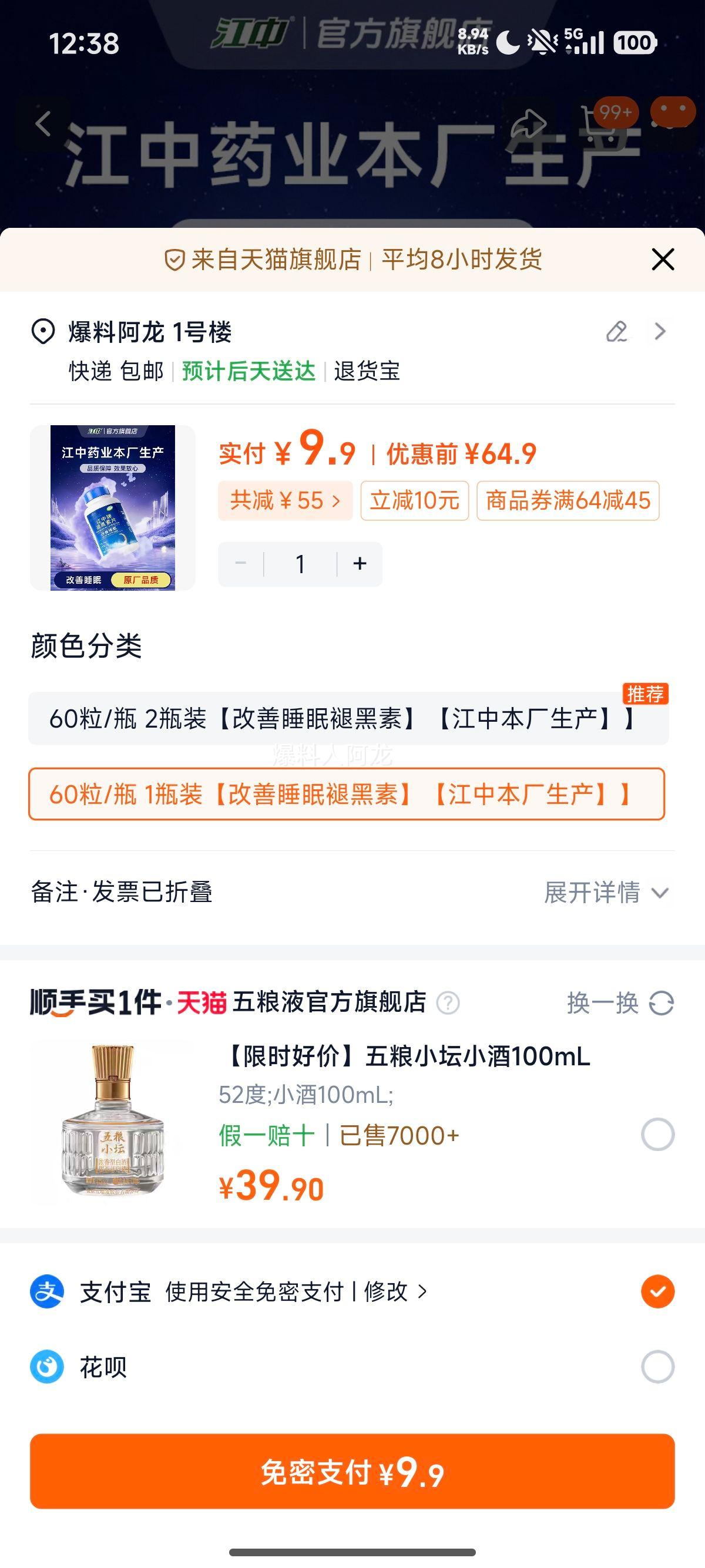Select the 60粒/瓶 1瓶装 option

point(347,795)
